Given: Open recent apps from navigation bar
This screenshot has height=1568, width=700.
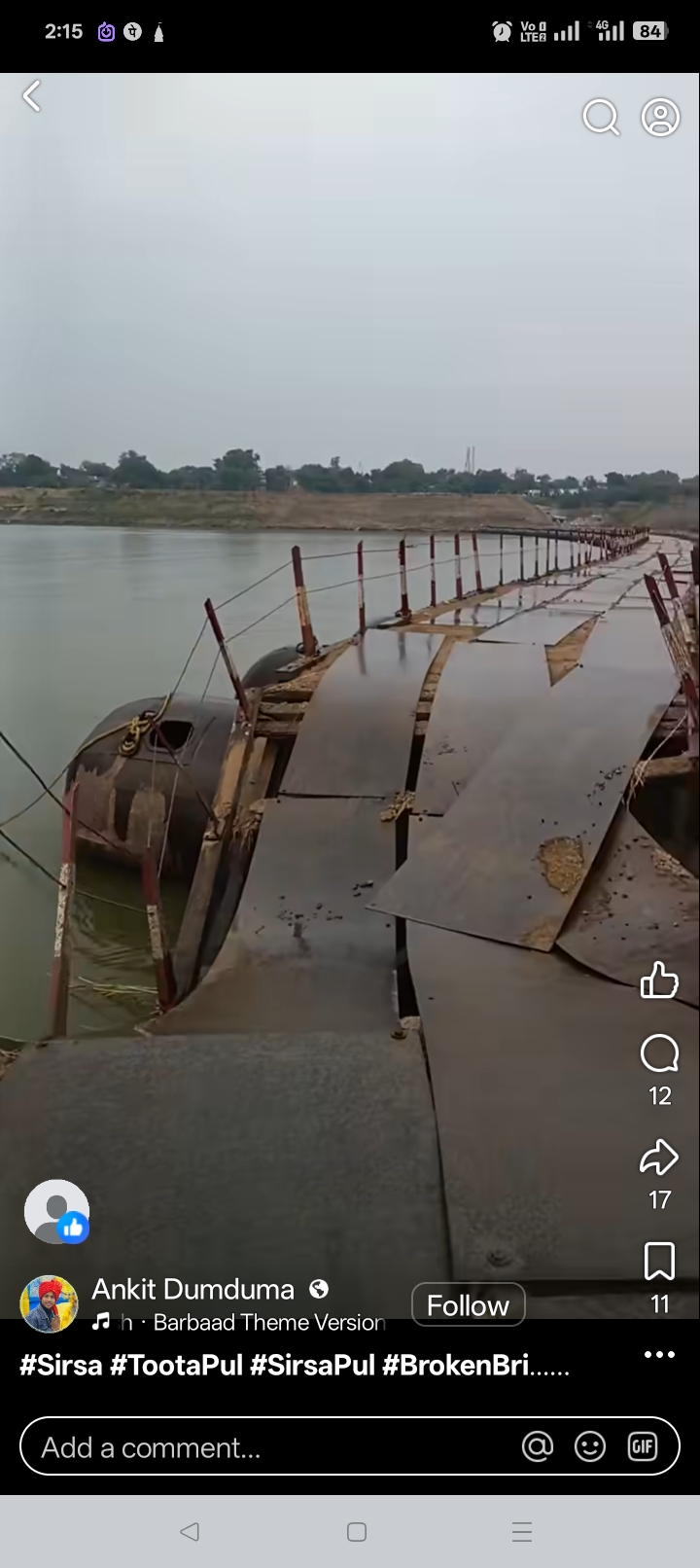Looking at the screenshot, I should [x=522, y=1532].
